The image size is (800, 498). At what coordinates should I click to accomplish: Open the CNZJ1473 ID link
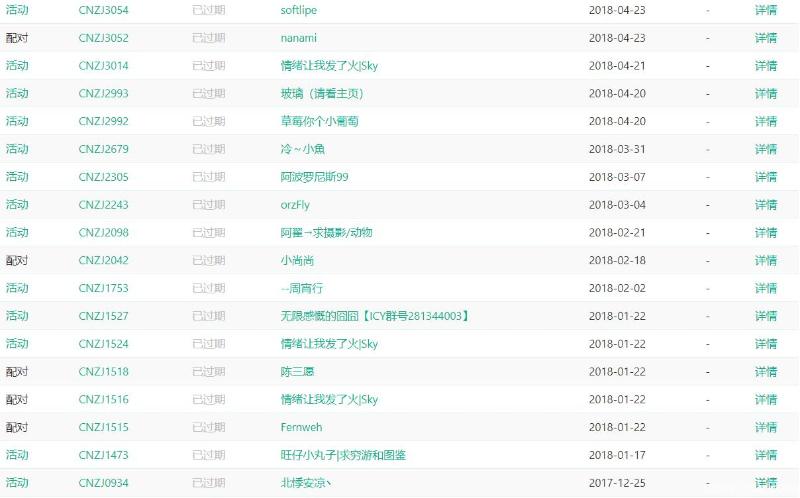(103, 455)
